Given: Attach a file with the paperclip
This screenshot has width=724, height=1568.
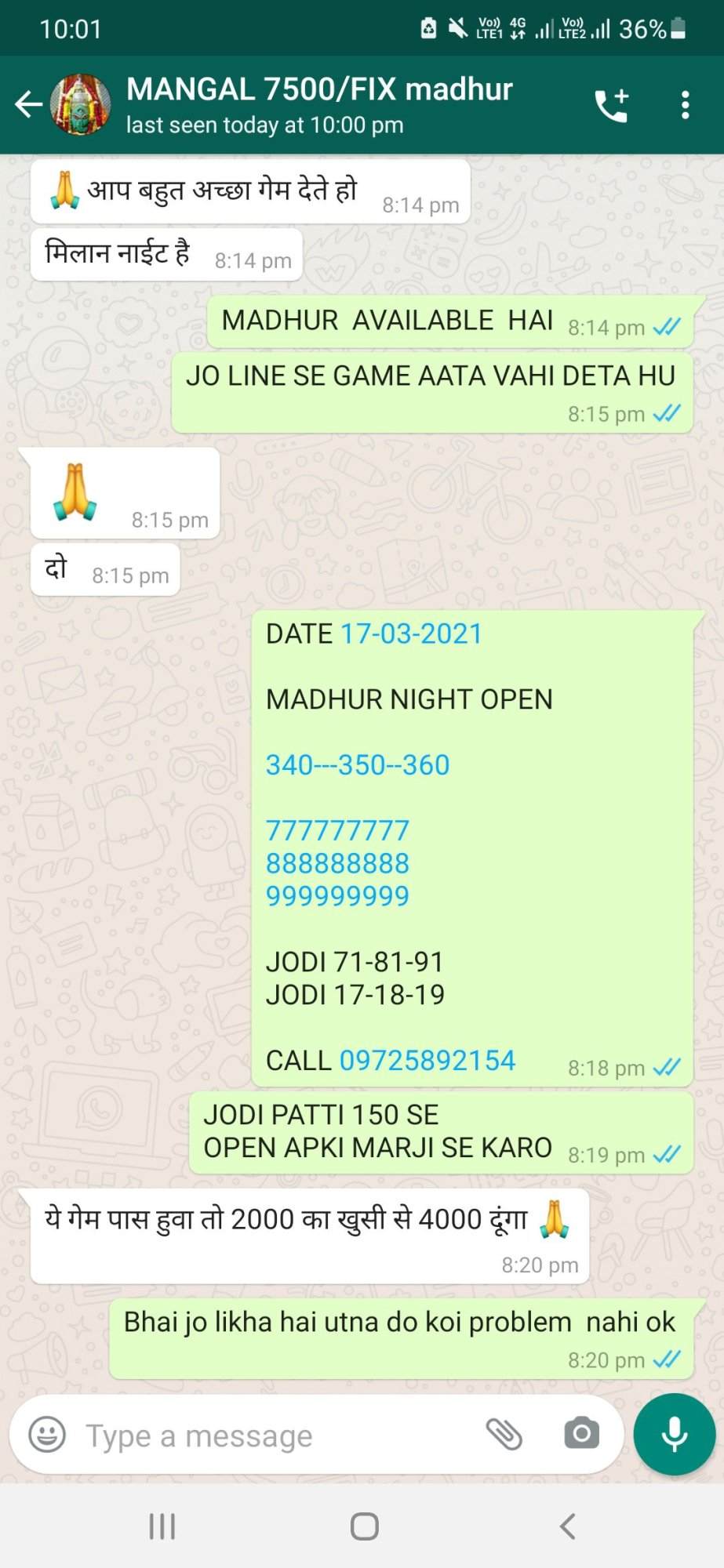Looking at the screenshot, I should pos(504,1434).
